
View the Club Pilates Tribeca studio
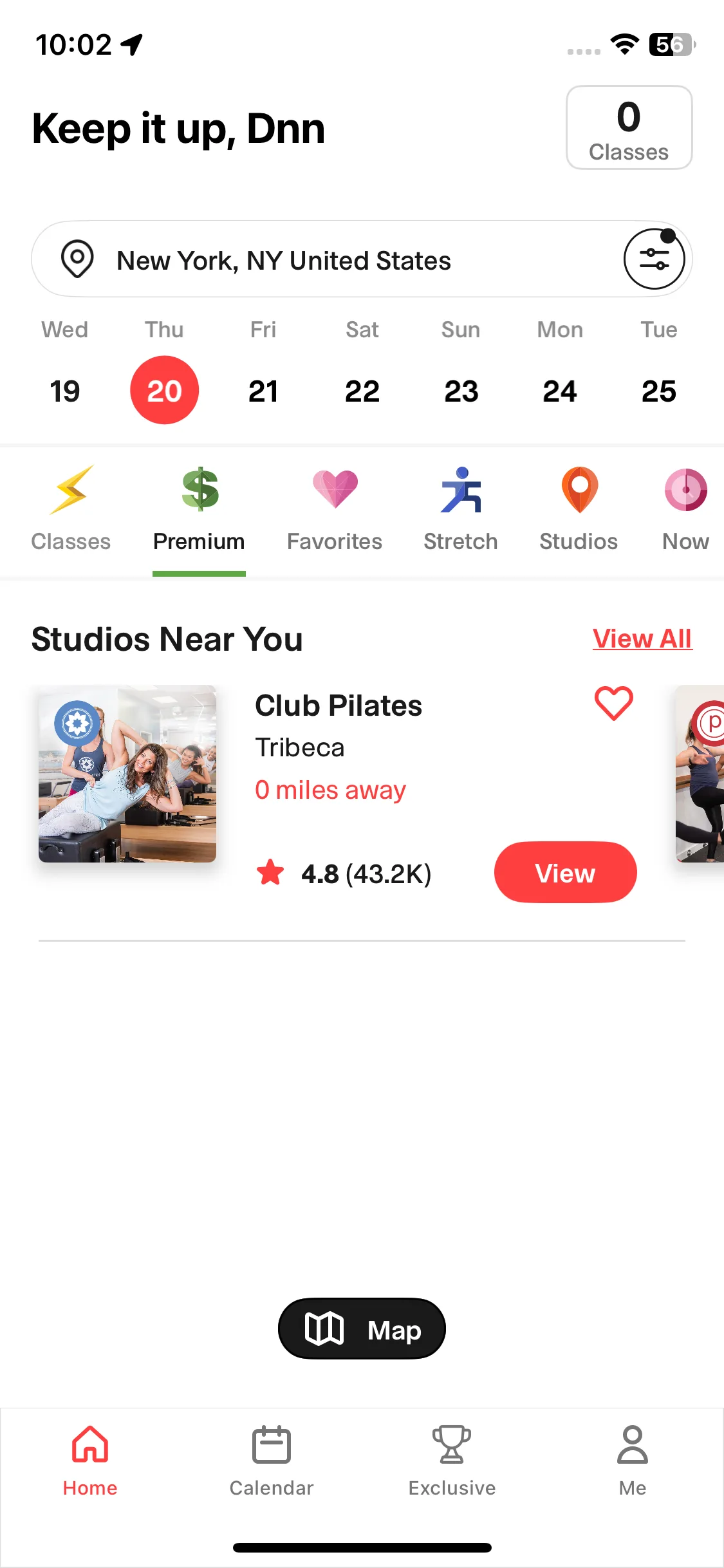coord(565,872)
